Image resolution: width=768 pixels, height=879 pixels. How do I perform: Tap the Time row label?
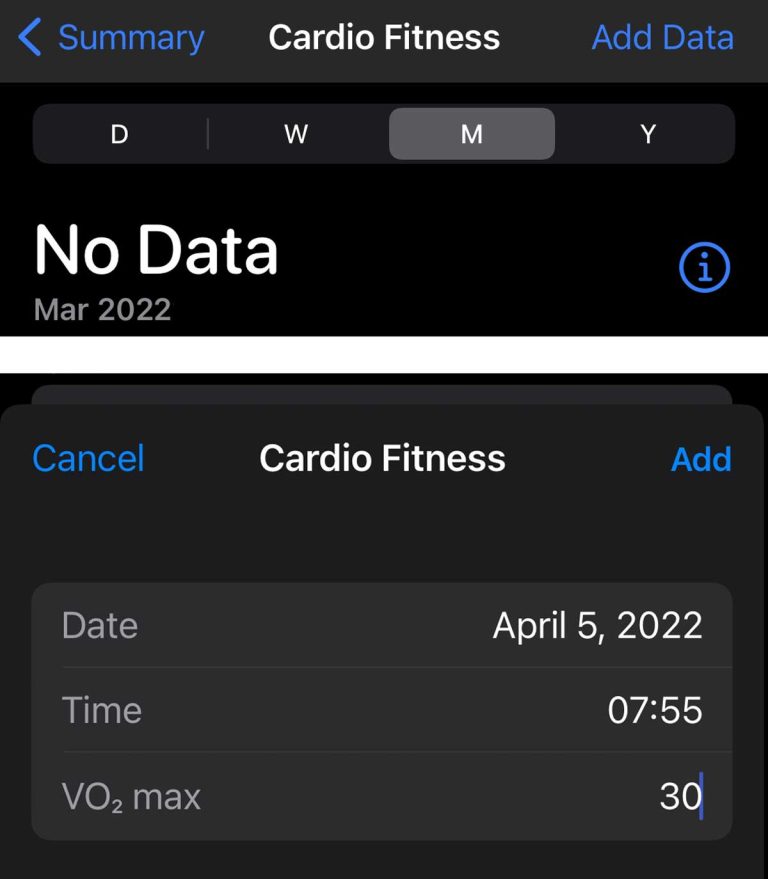point(101,710)
